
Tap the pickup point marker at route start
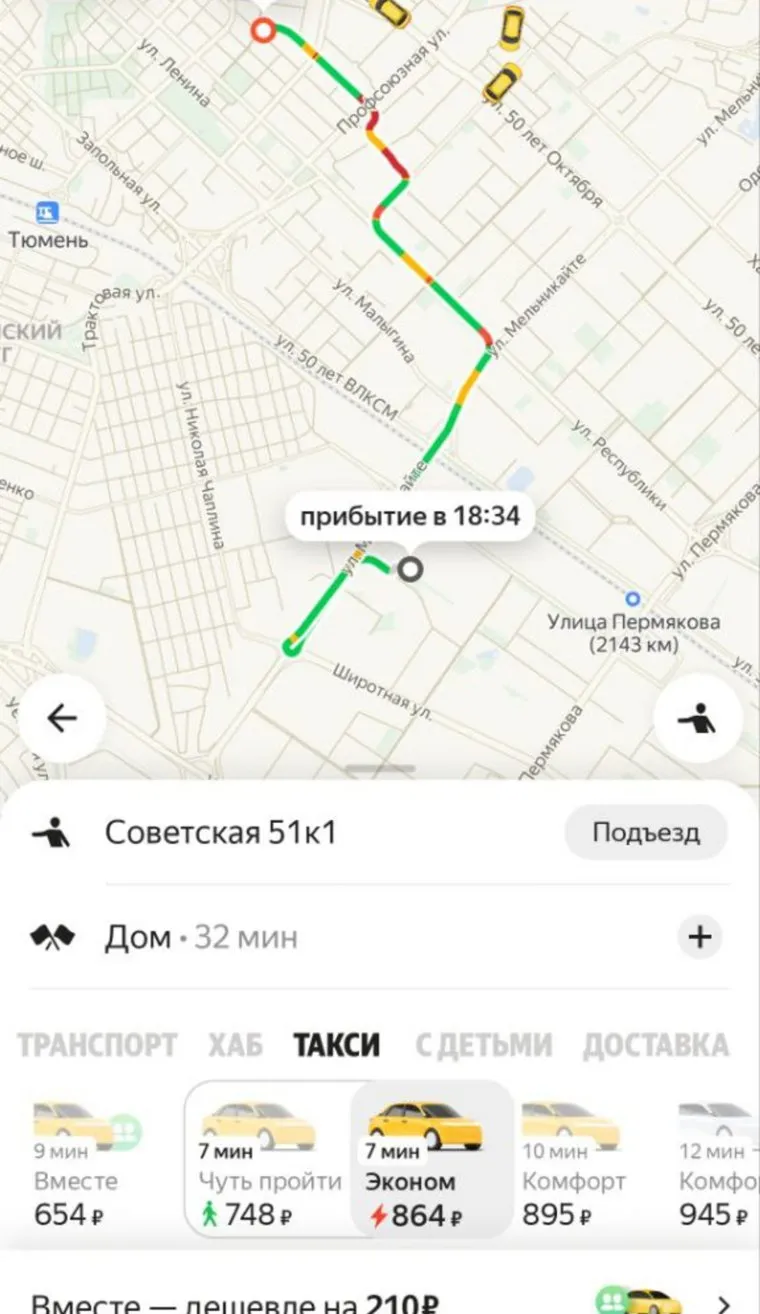click(x=263, y=31)
